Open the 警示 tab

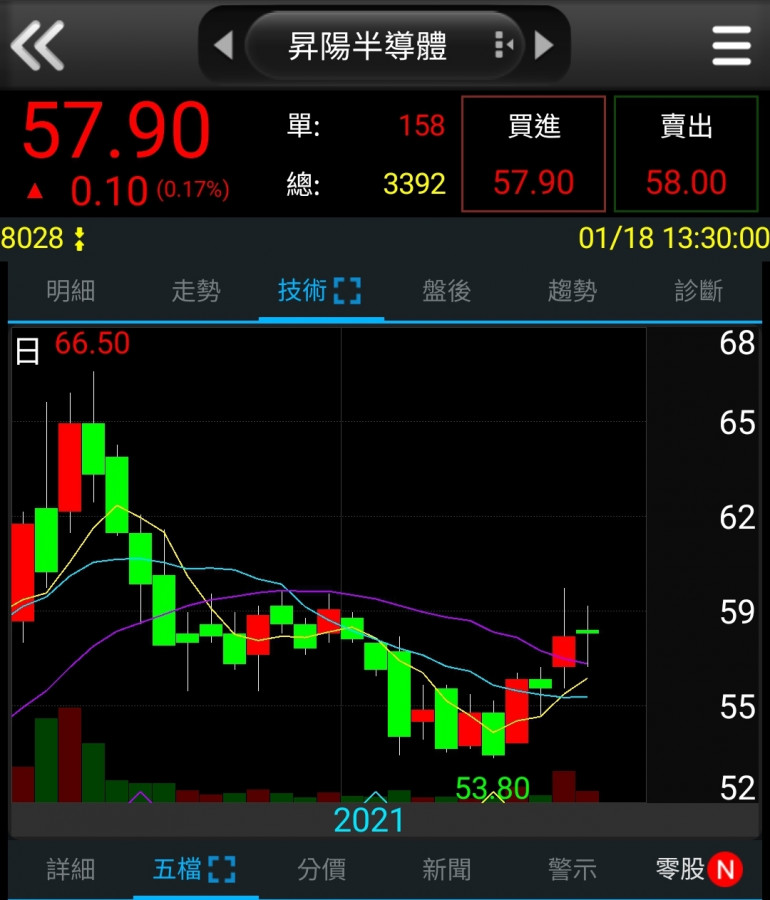572,869
